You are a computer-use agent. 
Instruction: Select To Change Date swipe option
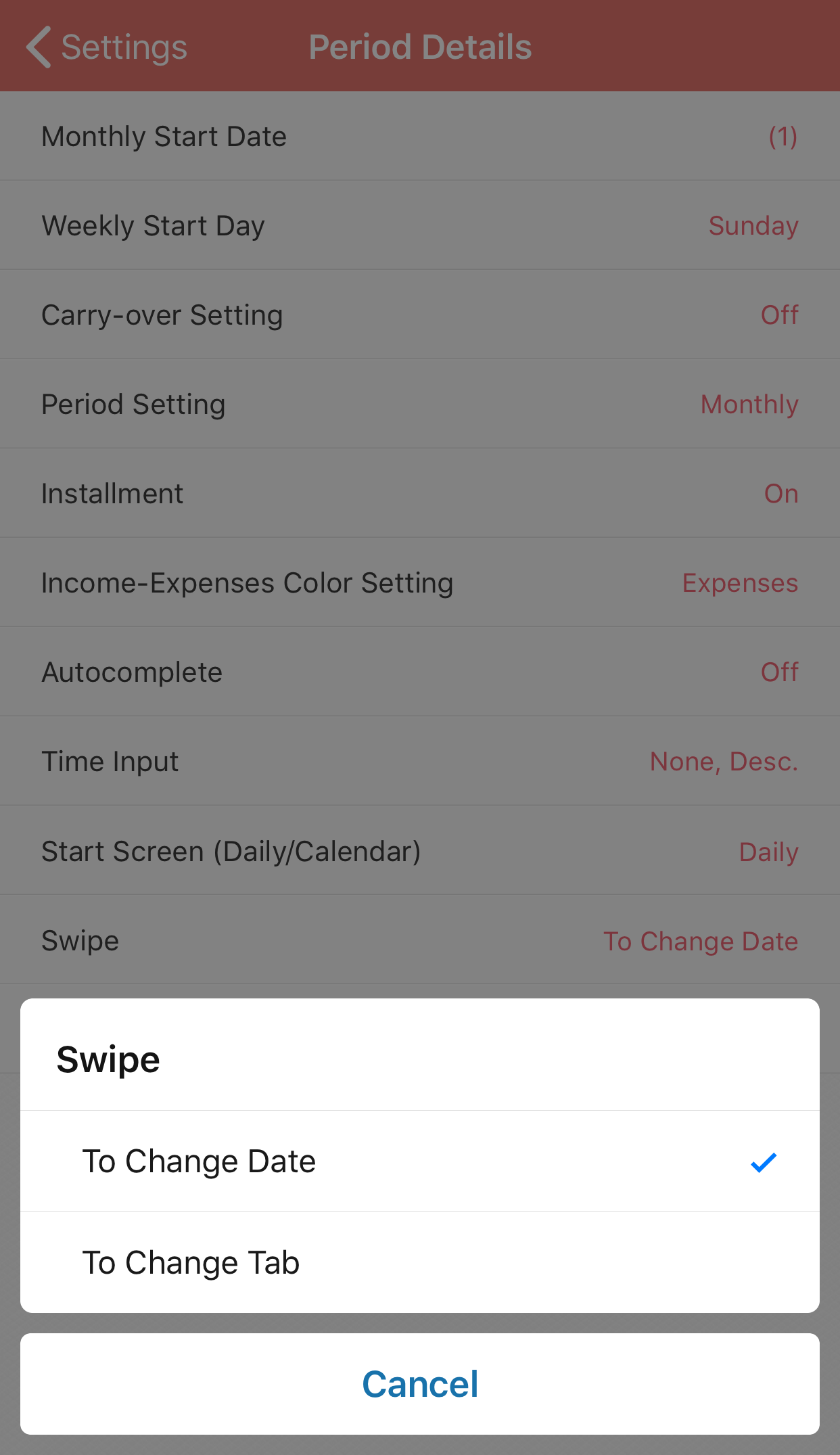[x=200, y=1161]
